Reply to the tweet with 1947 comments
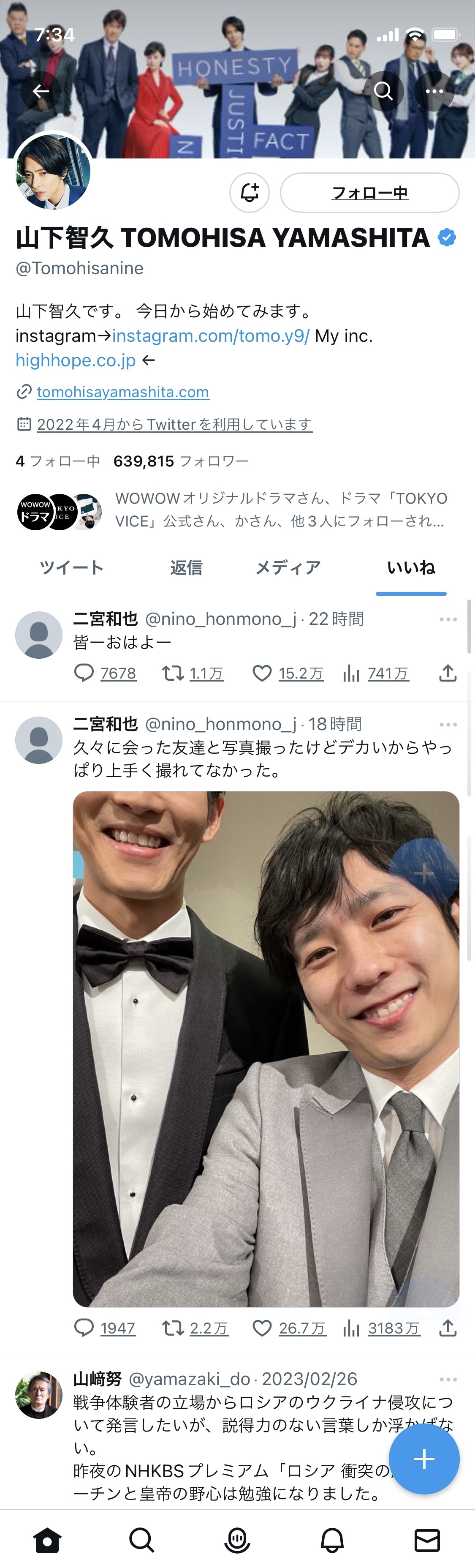Screen dimensions: 475x1568 pos(84,1328)
